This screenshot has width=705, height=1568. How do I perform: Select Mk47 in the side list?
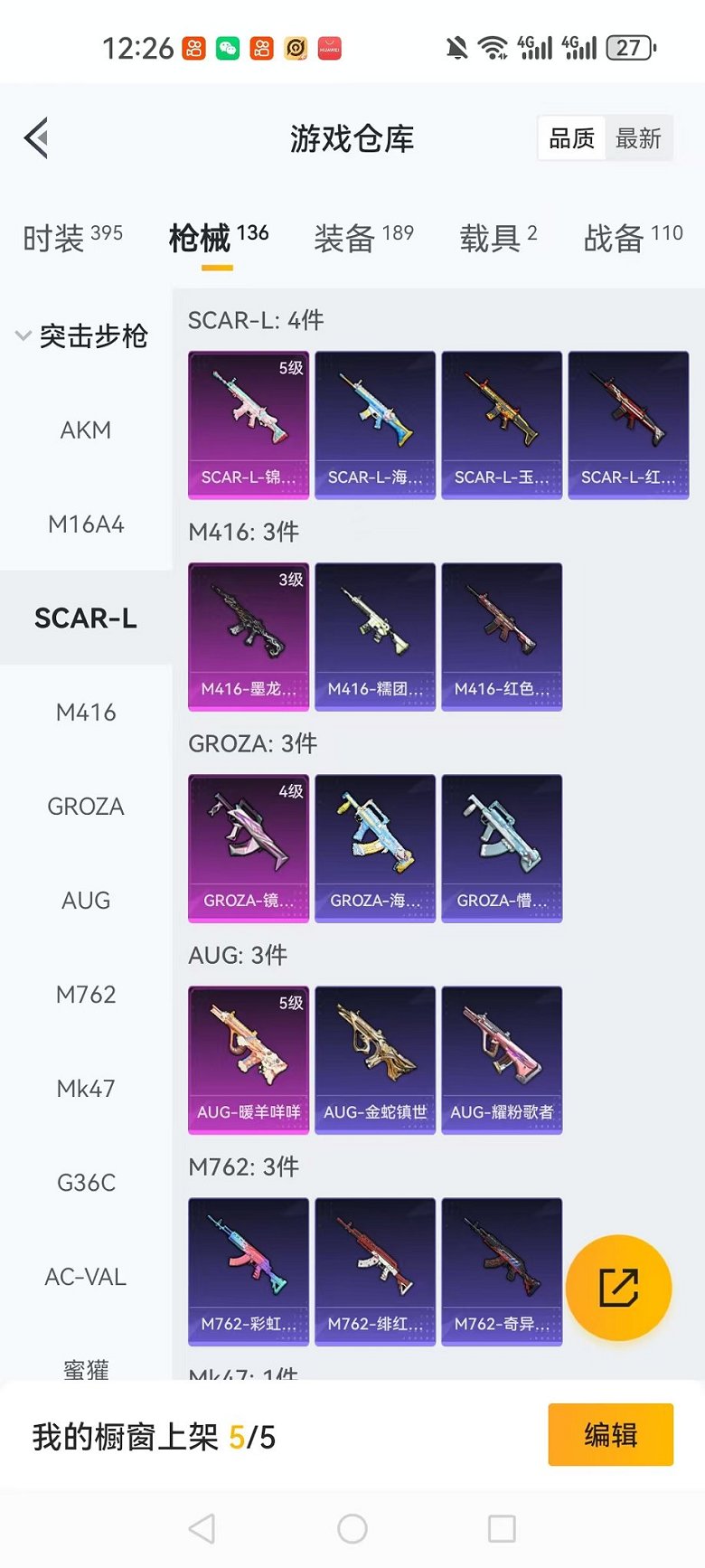pyautogui.click(x=86, y=1089)
